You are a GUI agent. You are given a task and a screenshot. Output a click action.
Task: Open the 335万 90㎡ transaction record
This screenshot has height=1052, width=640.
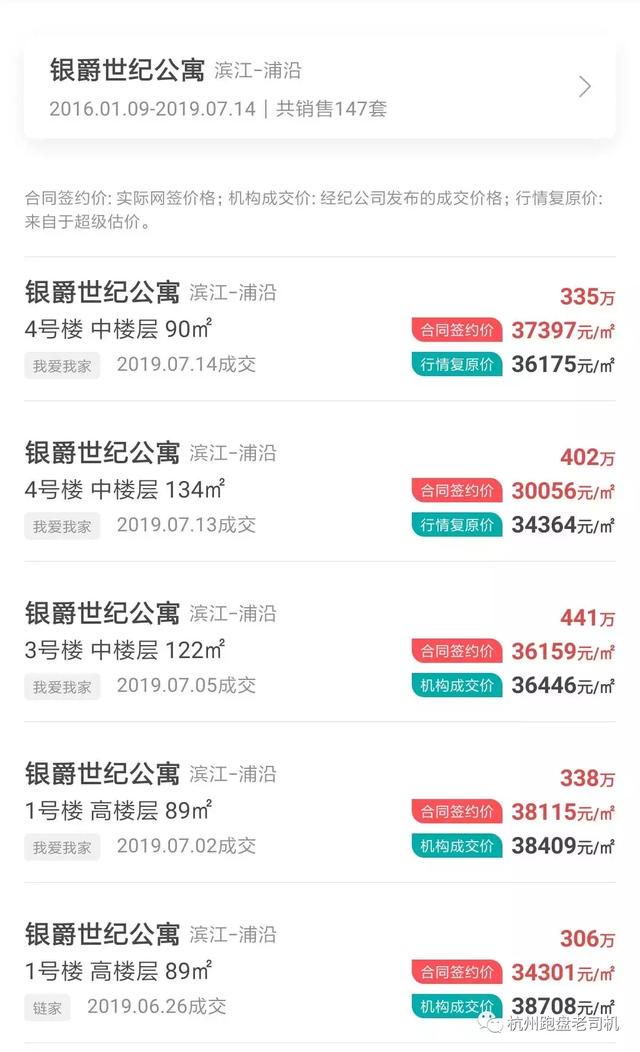319,329
